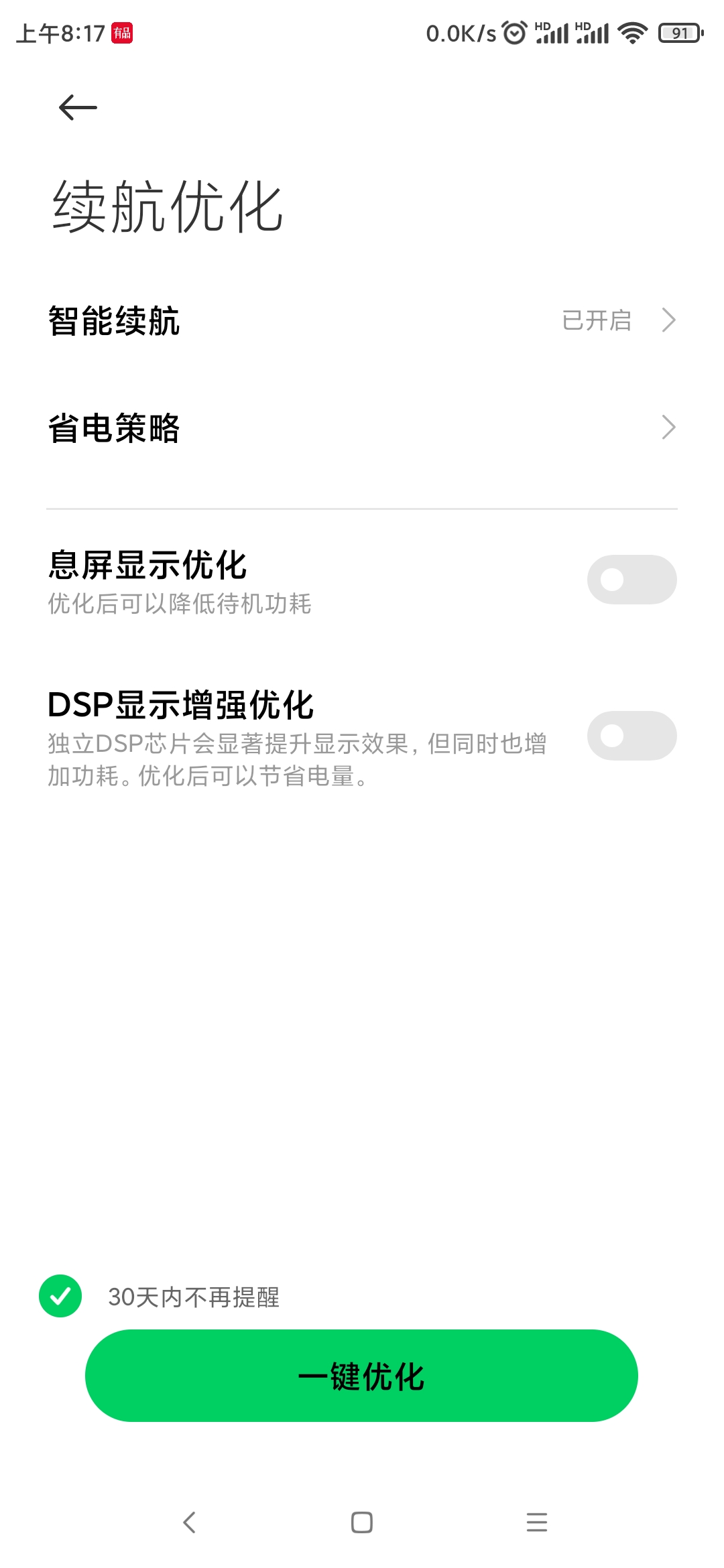Viewport: 724px width, 1568px height.
Task: Open 省电策略 options
Action: click(x=362, y=428)
